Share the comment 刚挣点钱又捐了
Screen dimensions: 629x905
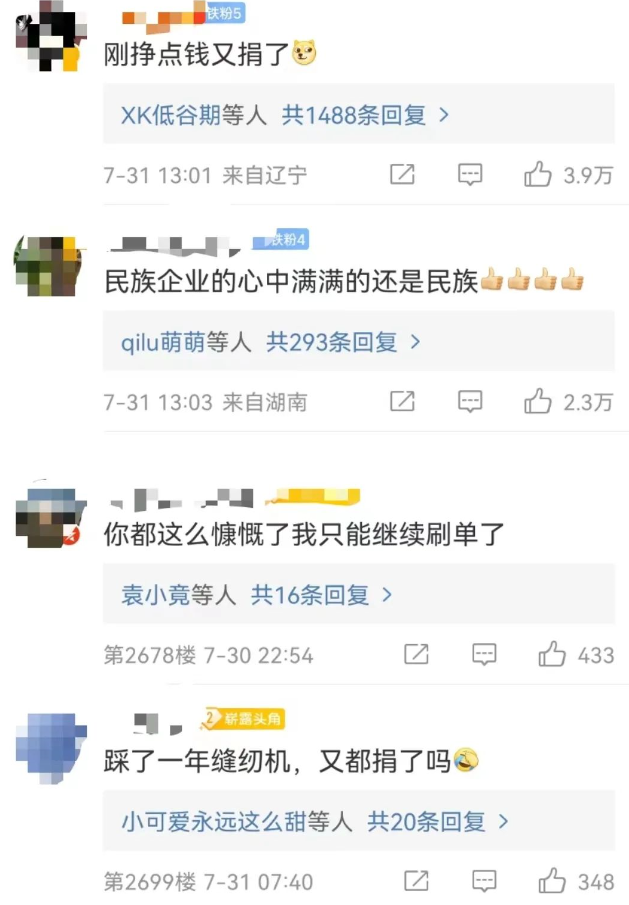tap(402, 175)
